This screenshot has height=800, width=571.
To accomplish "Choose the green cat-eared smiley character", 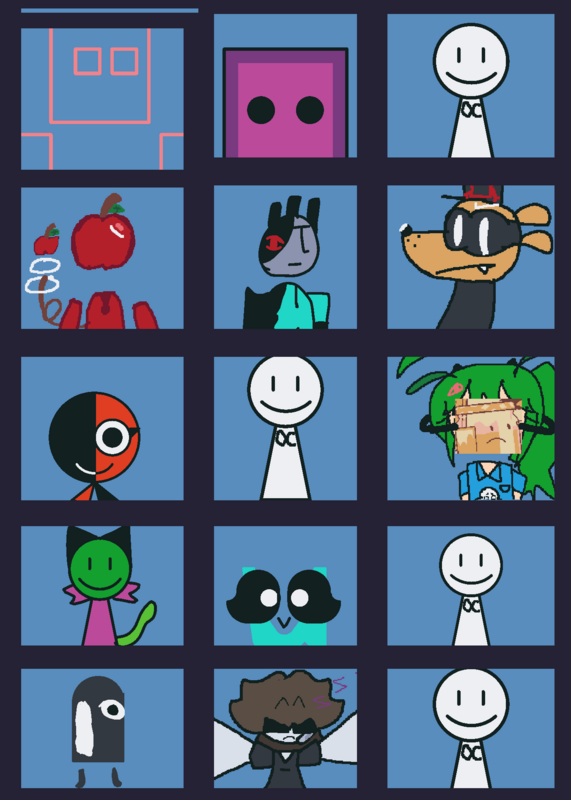I will (x=102, y=586).
